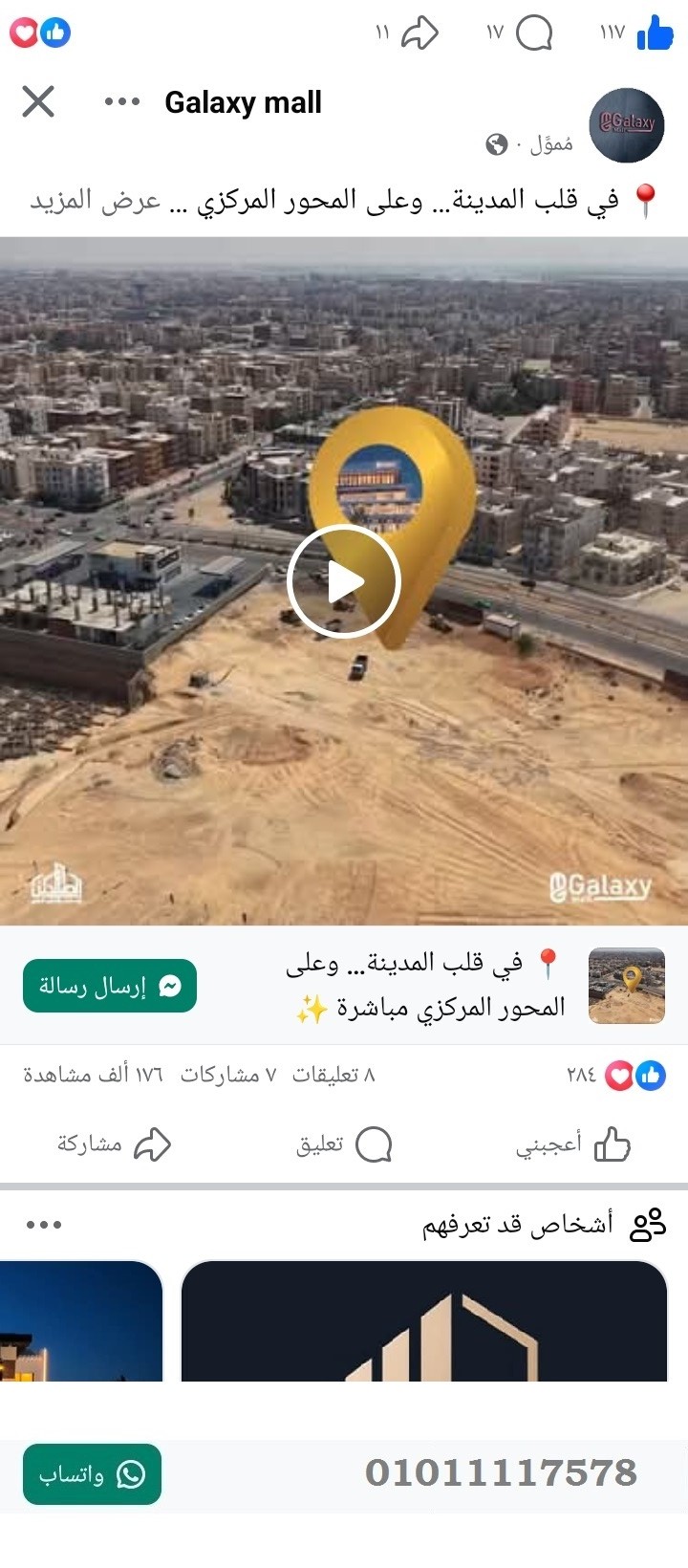Tap the Galaxy mall profile picture
Image resolution: width=688 pixels, height=1568 pixels.
point(626,122)
